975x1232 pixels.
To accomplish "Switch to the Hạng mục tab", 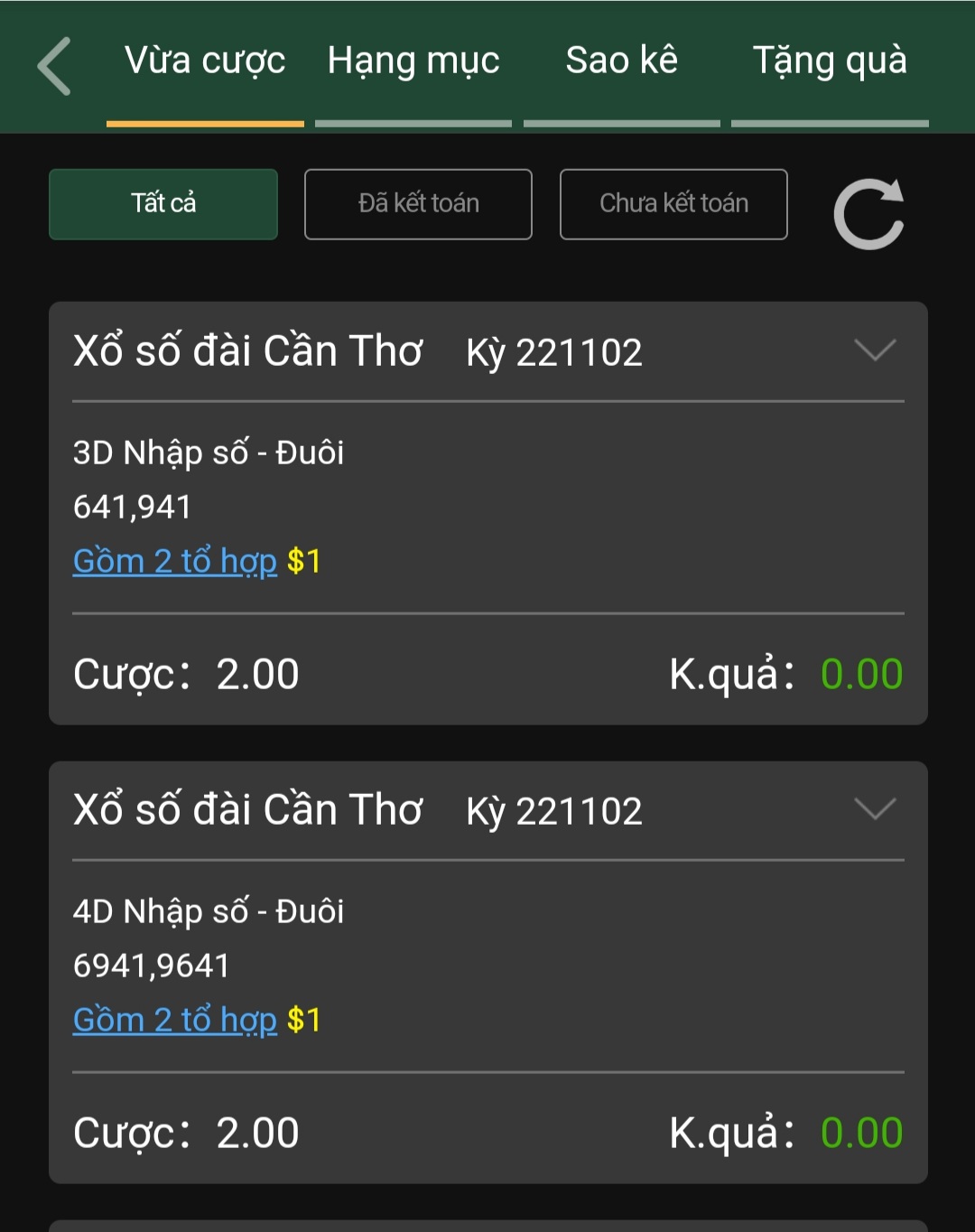I will pos(413,61).
